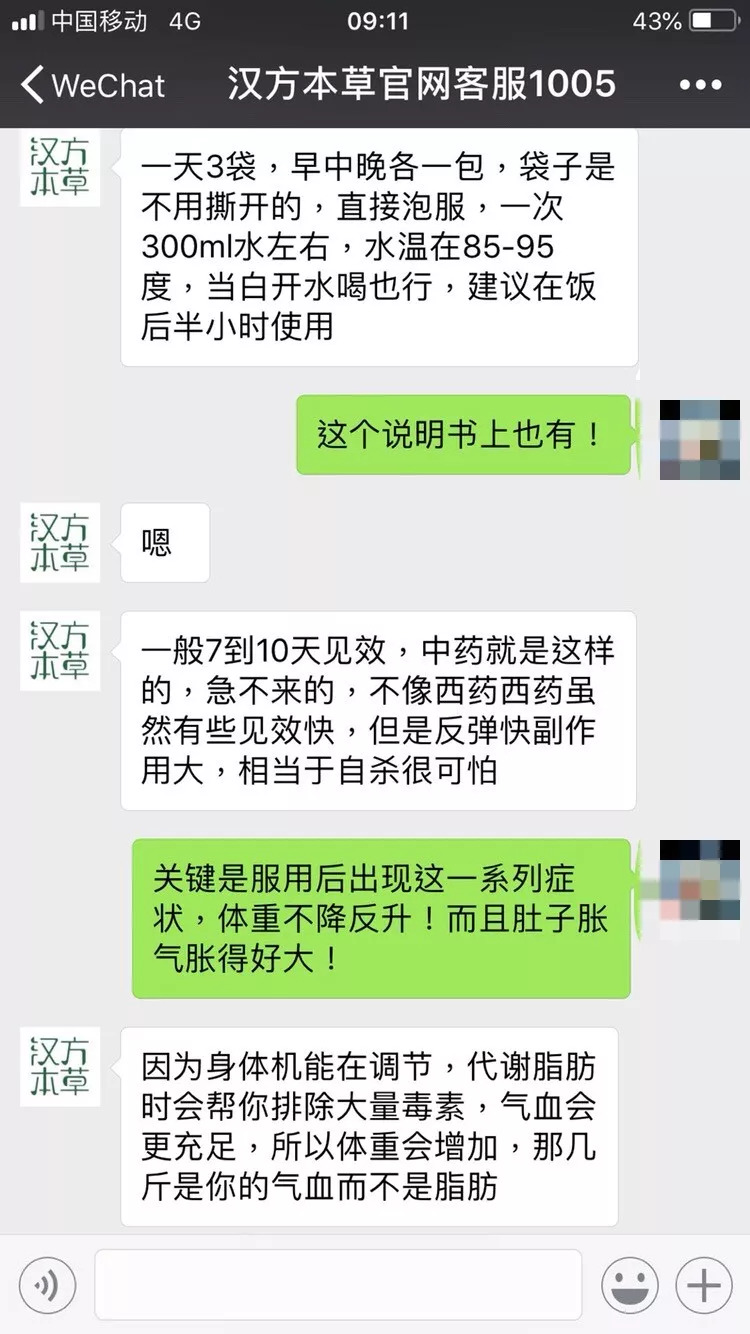This screenshot has width=750, height=1334.
Task: Select the green bubble saying 这个说明书上也有
Action: pos(463,435)
